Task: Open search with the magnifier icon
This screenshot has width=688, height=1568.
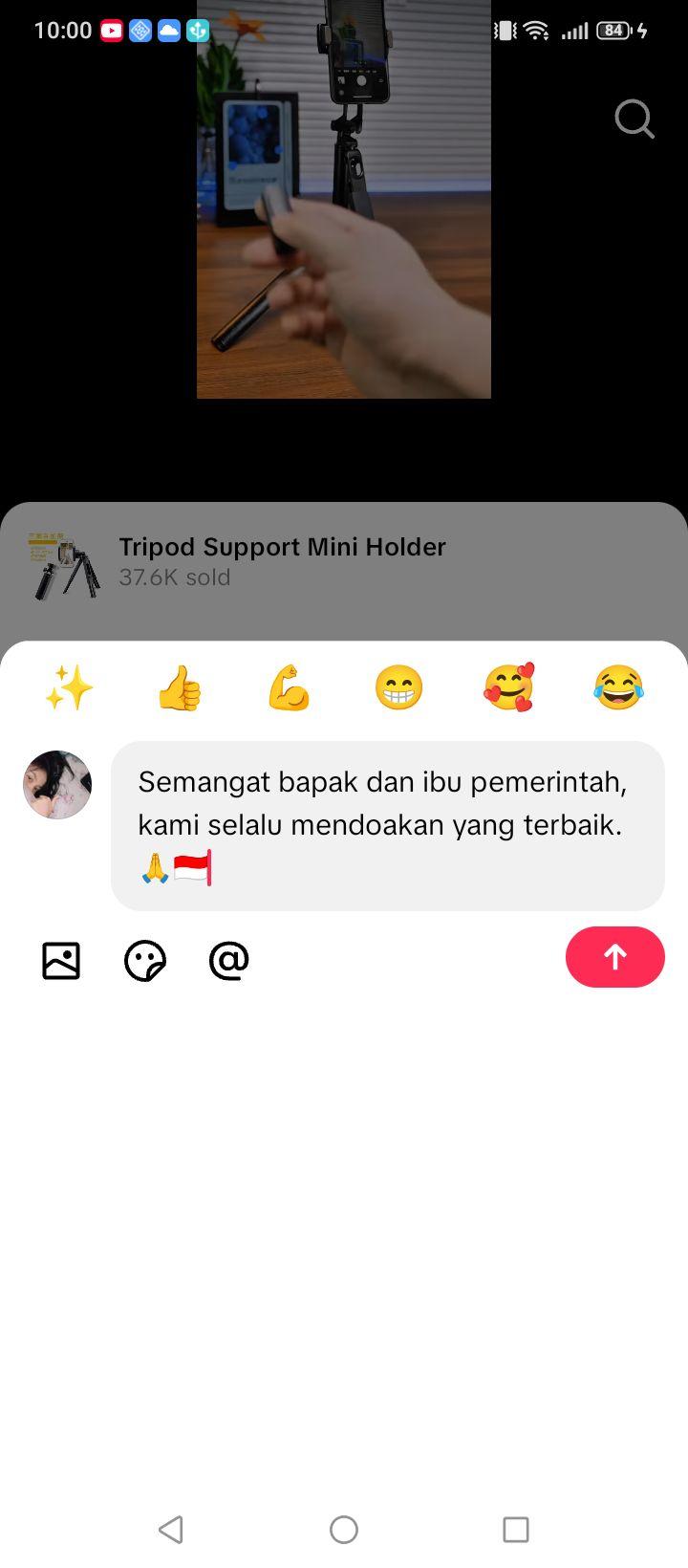Action: point(634,120)
